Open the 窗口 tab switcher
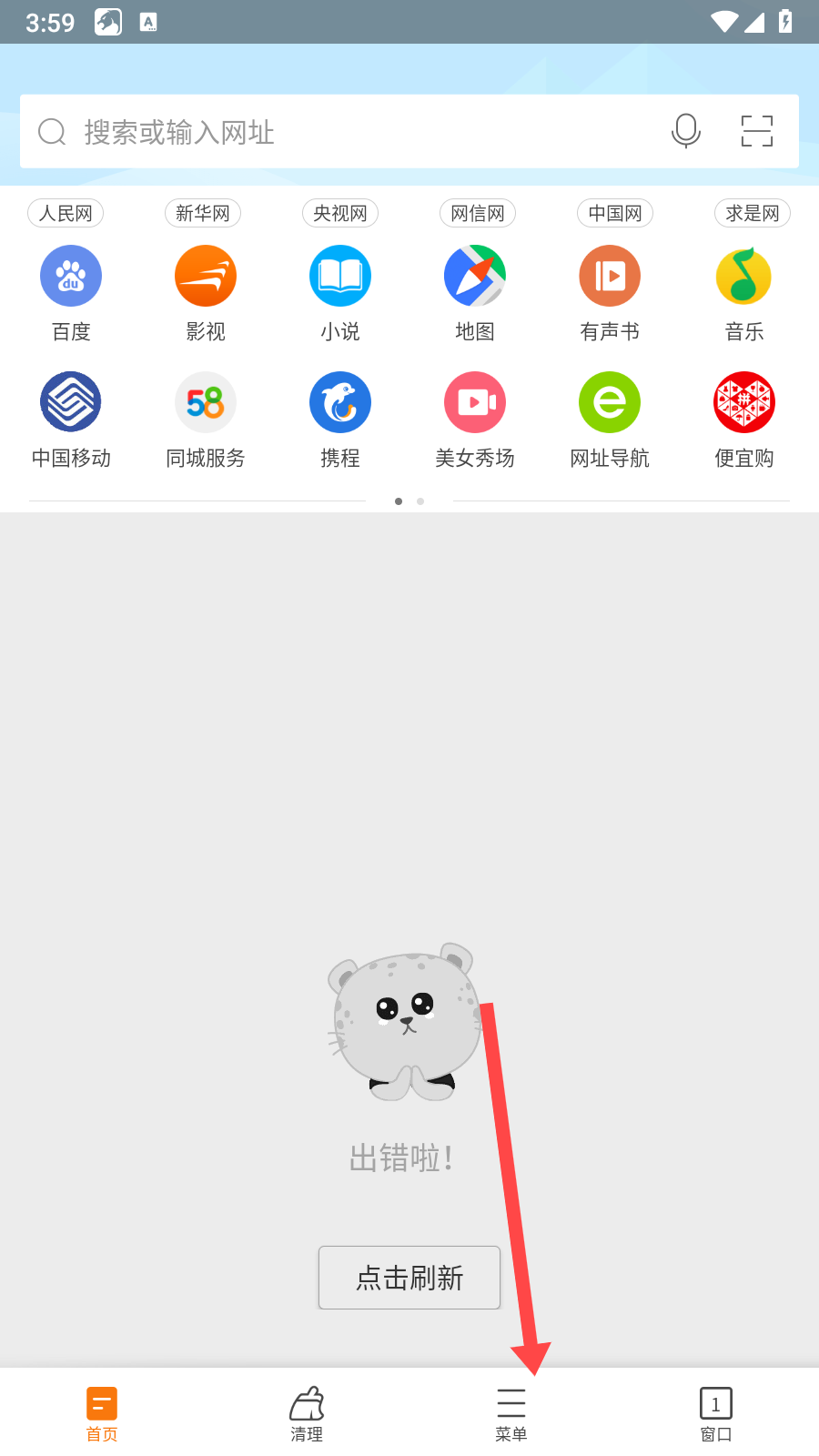The width and height of the screenshot is (819, 1456). [716, 1414]
